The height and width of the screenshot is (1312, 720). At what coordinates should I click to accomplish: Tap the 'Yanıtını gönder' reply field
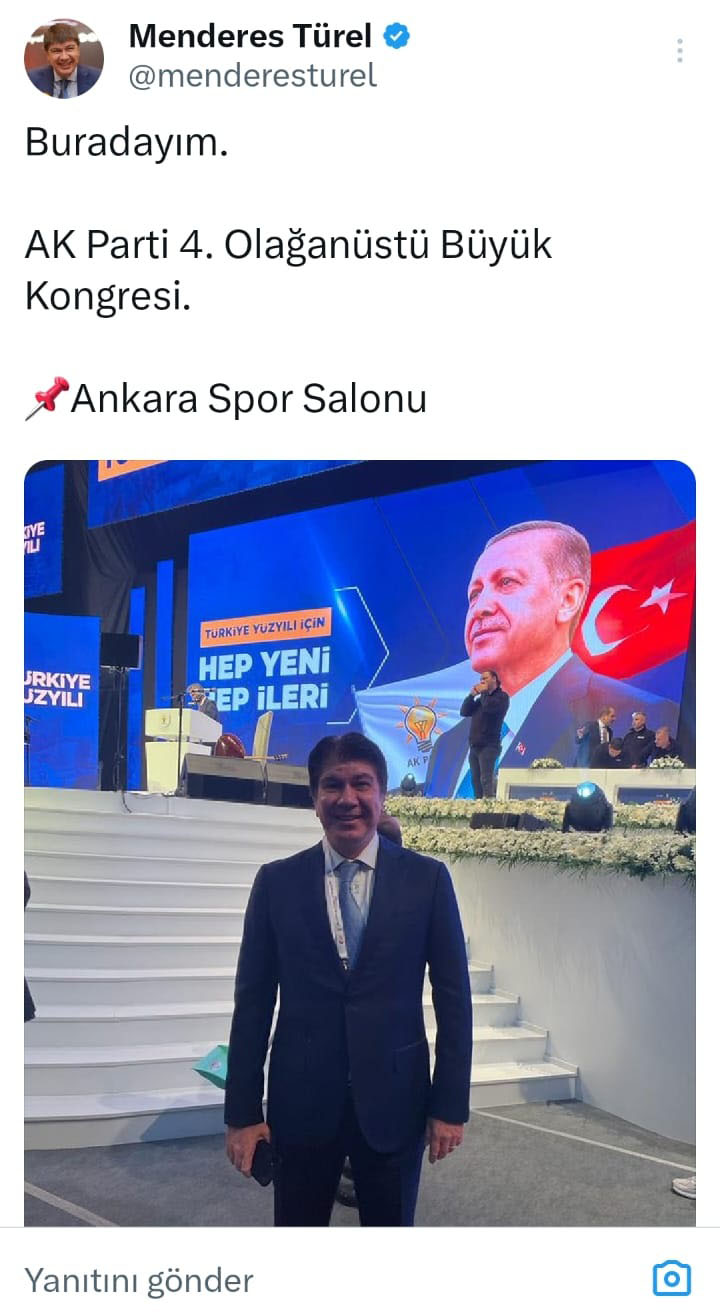coord(300,1280)
